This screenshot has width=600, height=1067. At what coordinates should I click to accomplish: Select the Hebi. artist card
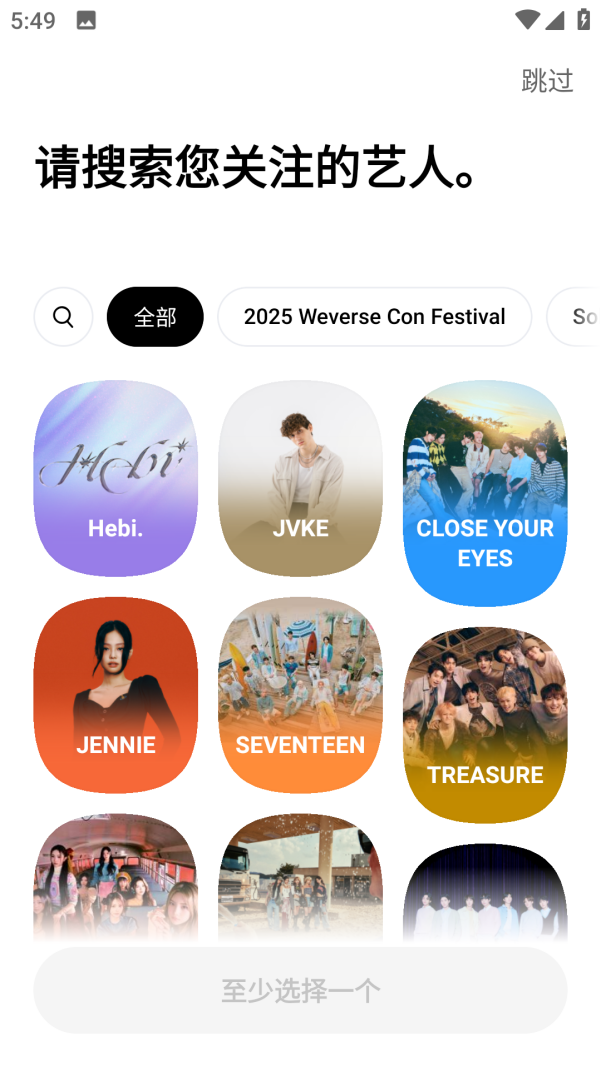tap(116, 478)
